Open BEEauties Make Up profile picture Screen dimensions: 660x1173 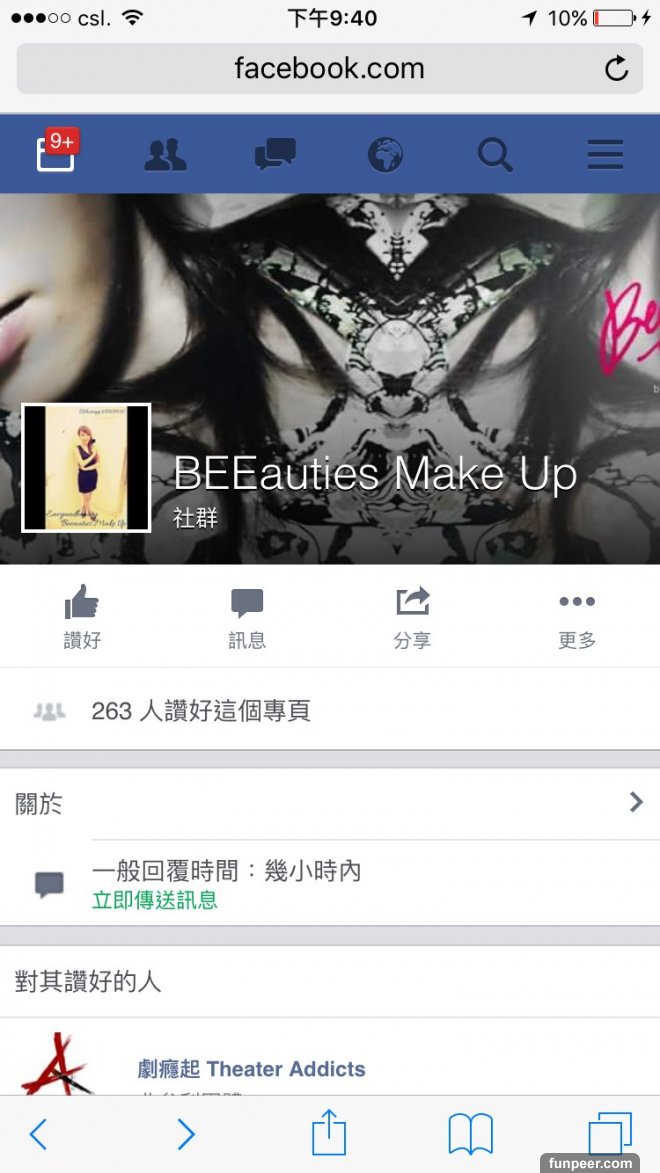click(86, 468)
